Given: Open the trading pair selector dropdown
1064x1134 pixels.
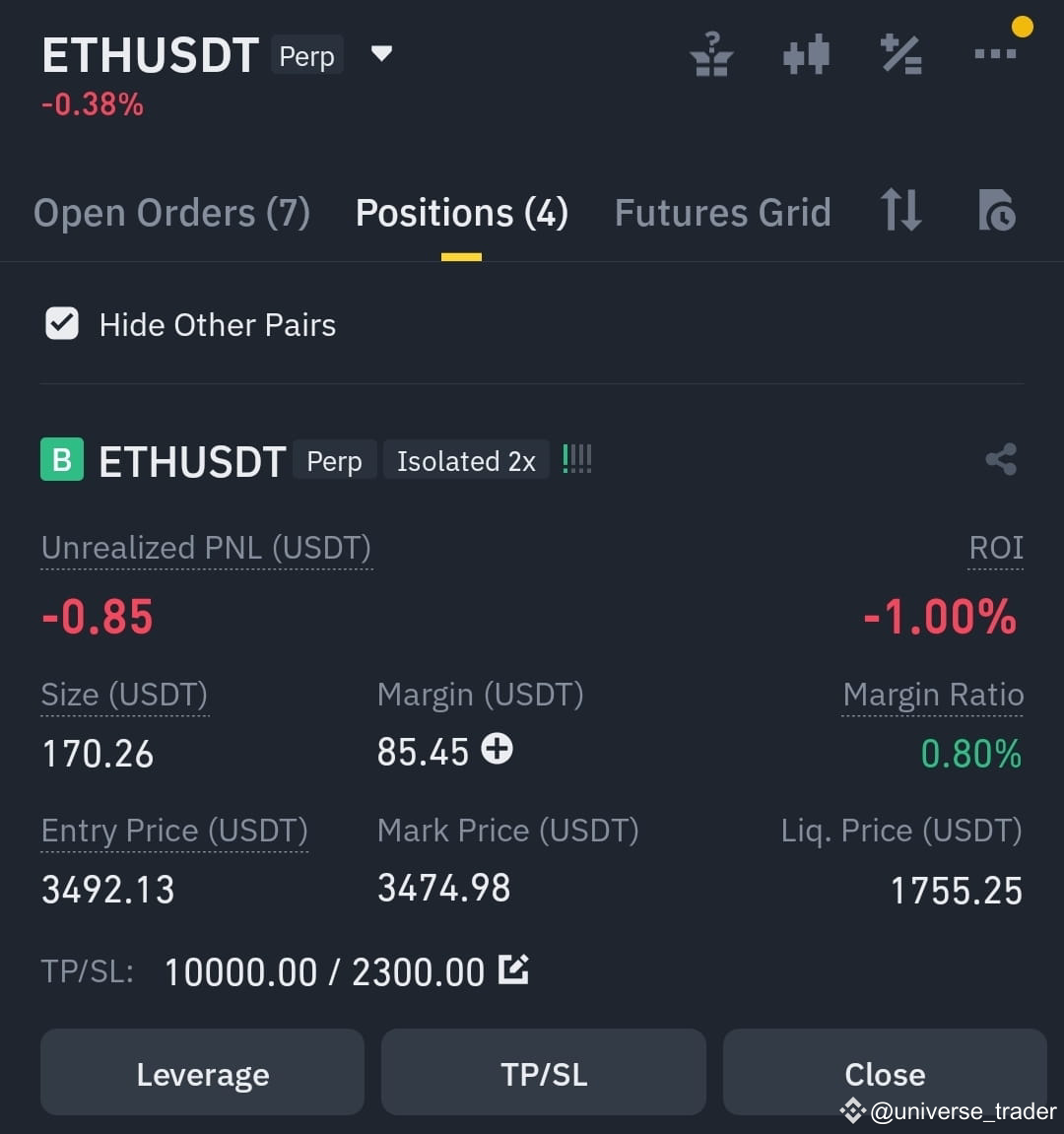Looking at the screenshot, I should point(381,55).
